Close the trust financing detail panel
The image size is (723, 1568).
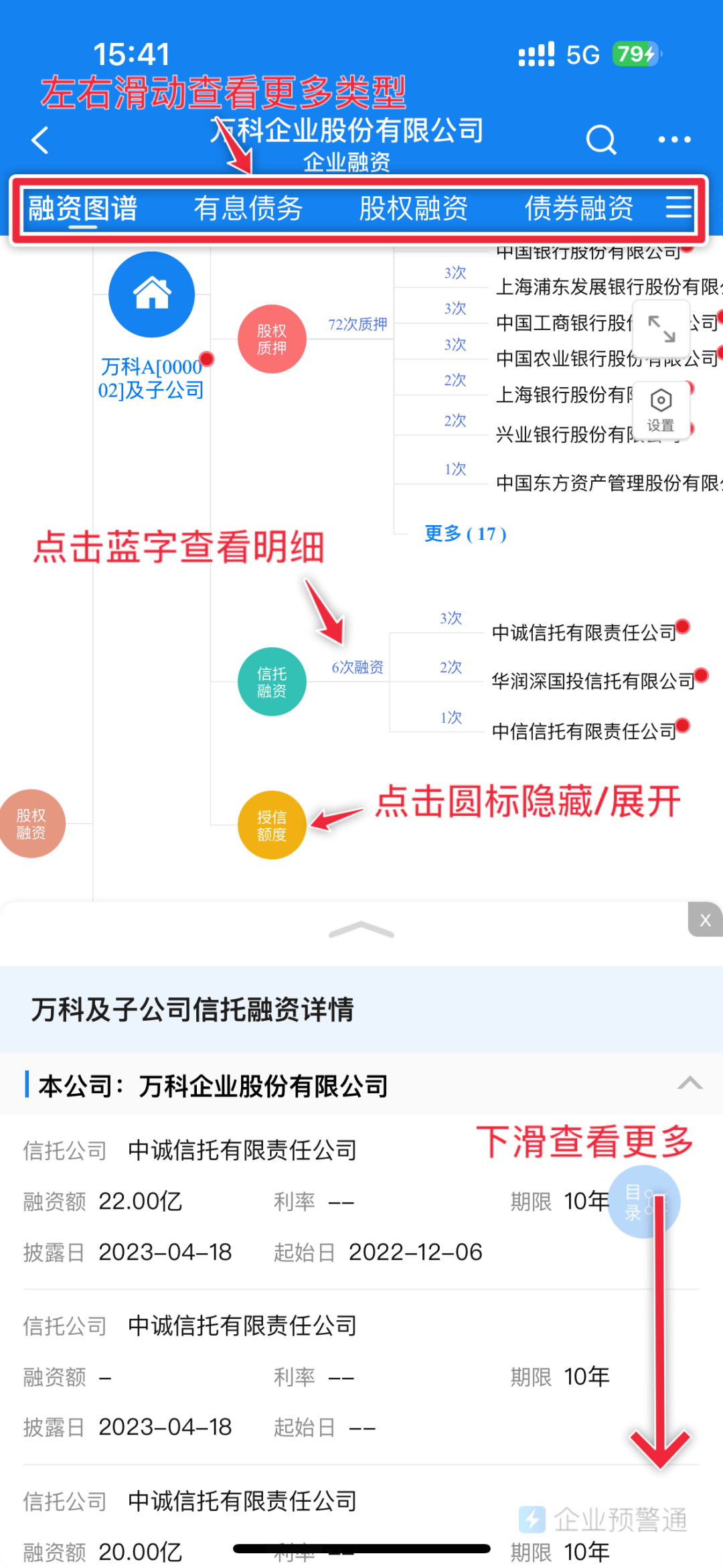(705, 920)
